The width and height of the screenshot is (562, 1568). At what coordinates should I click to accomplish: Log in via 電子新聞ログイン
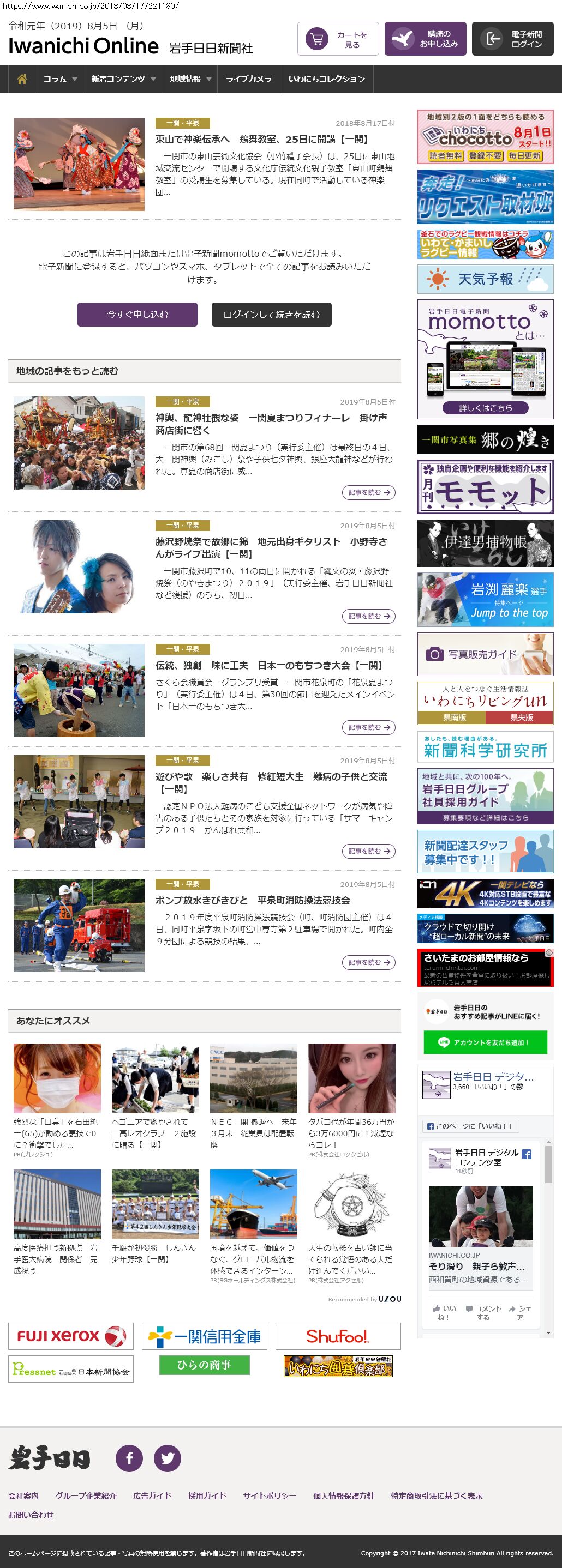[x=512, y=40]
